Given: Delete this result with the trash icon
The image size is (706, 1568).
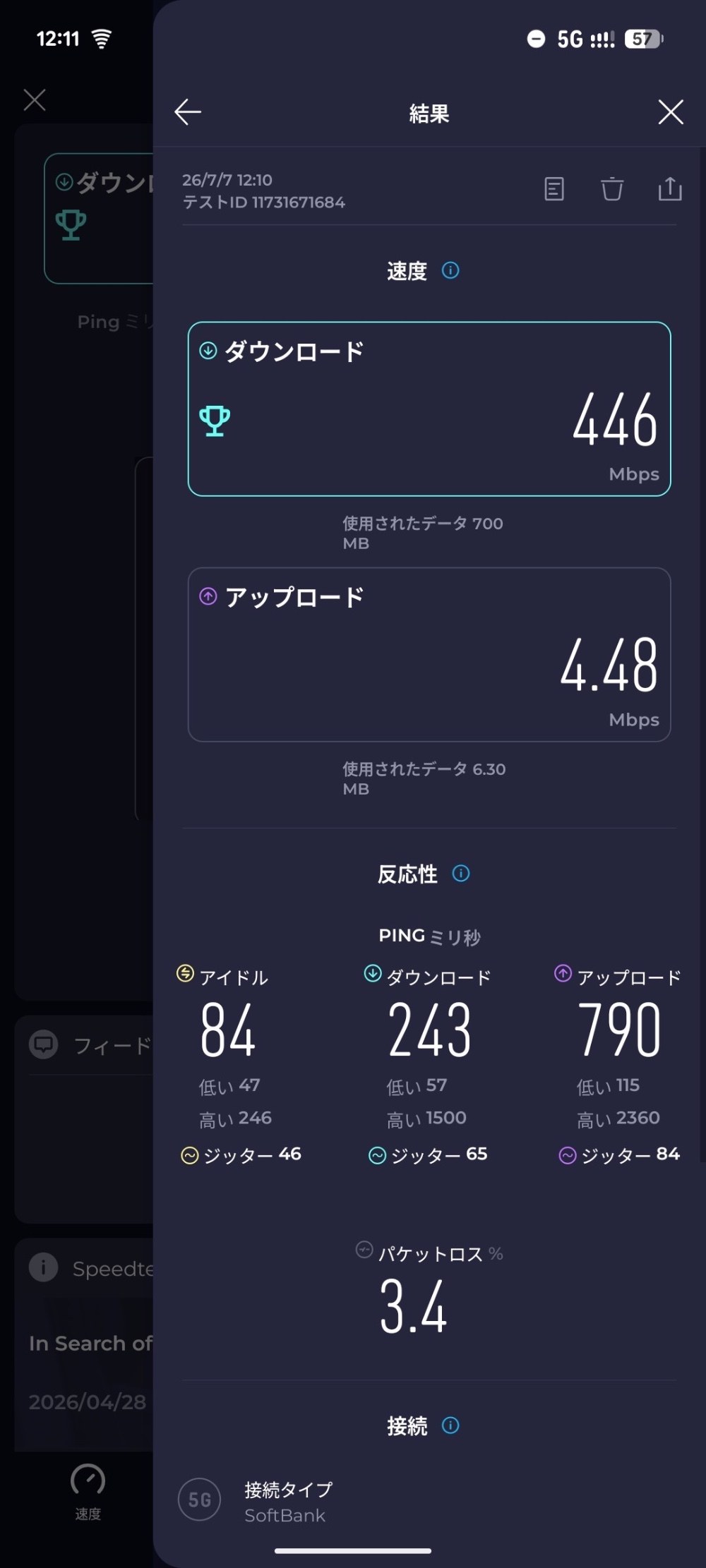Looking at the screenshot, I should (x=612, y=189).
